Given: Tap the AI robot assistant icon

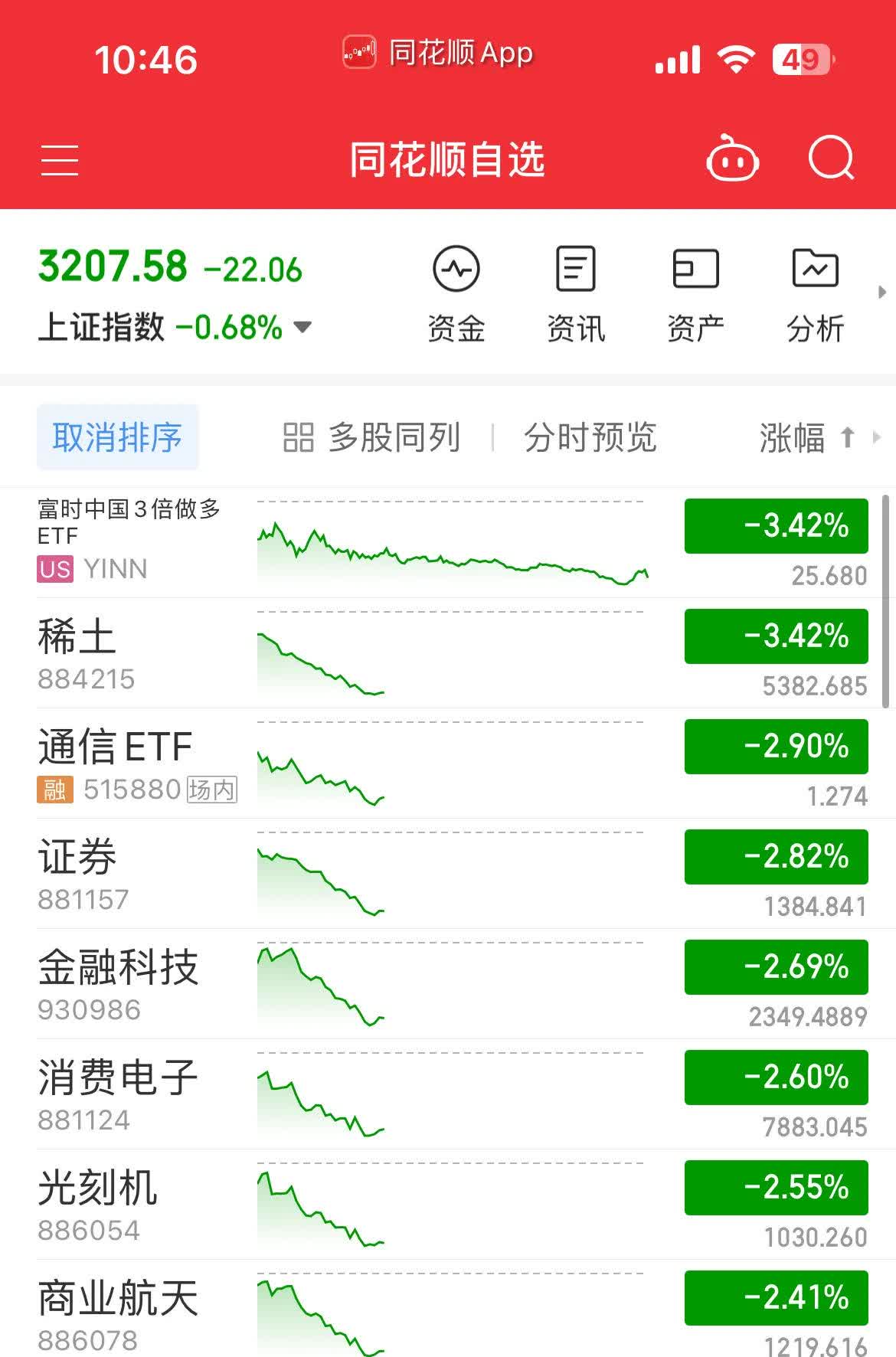Looking at the screenshot, I should coord(733,159).
